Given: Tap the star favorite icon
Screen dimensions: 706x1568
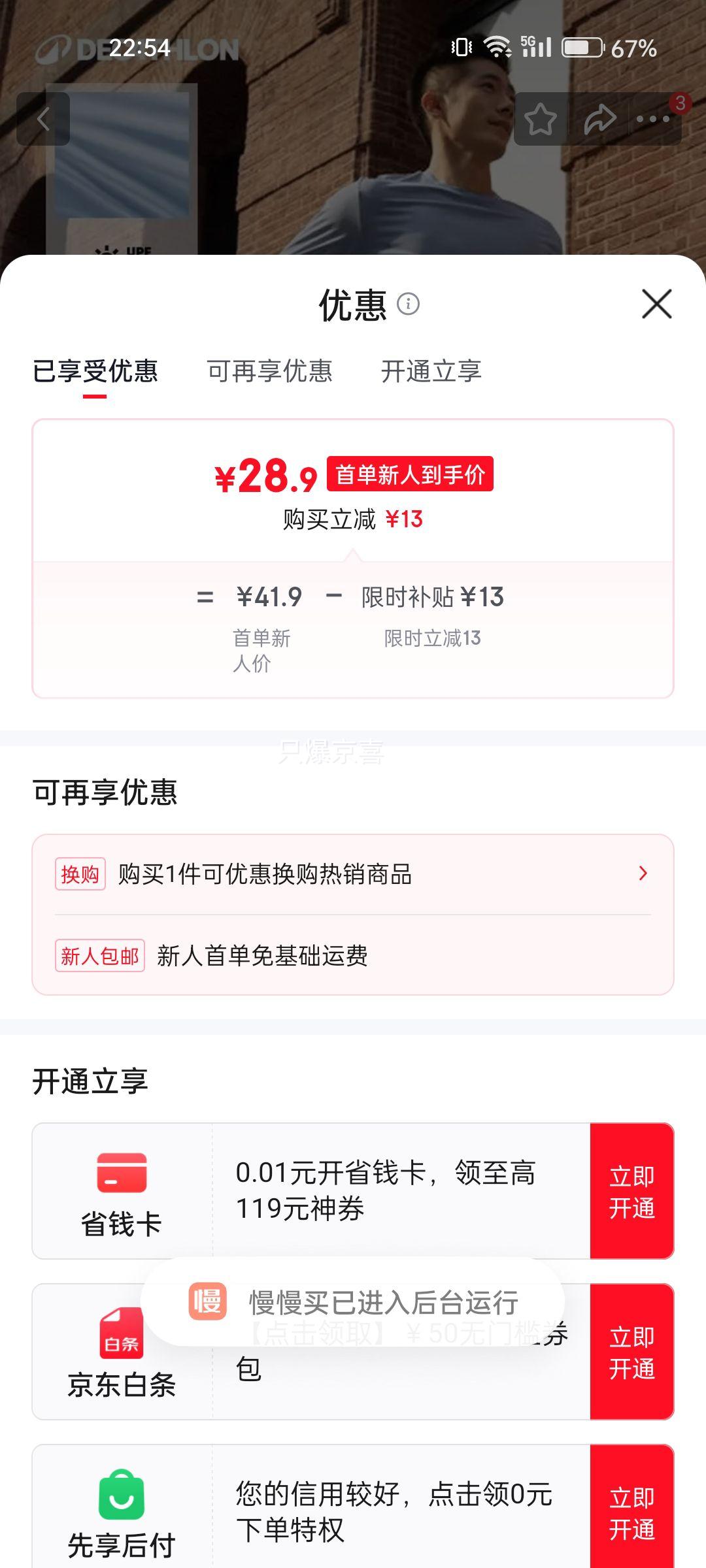Looking at the screenshot, I should [541, 120].
